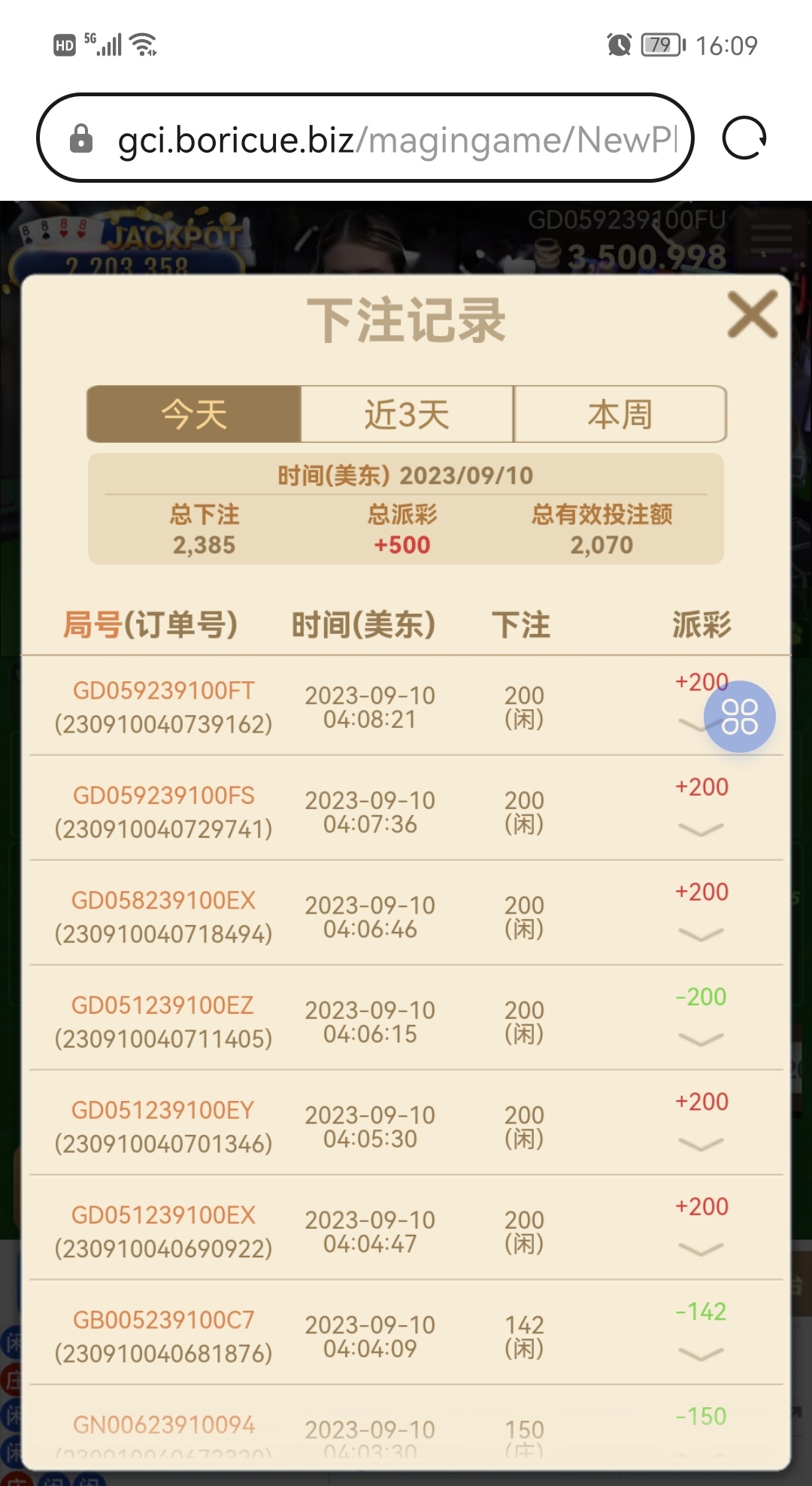Screen dimensions: 812x1486
Task: Open the floating blue shortcut button
Action: pyautogui.click(x=739, y=717)
